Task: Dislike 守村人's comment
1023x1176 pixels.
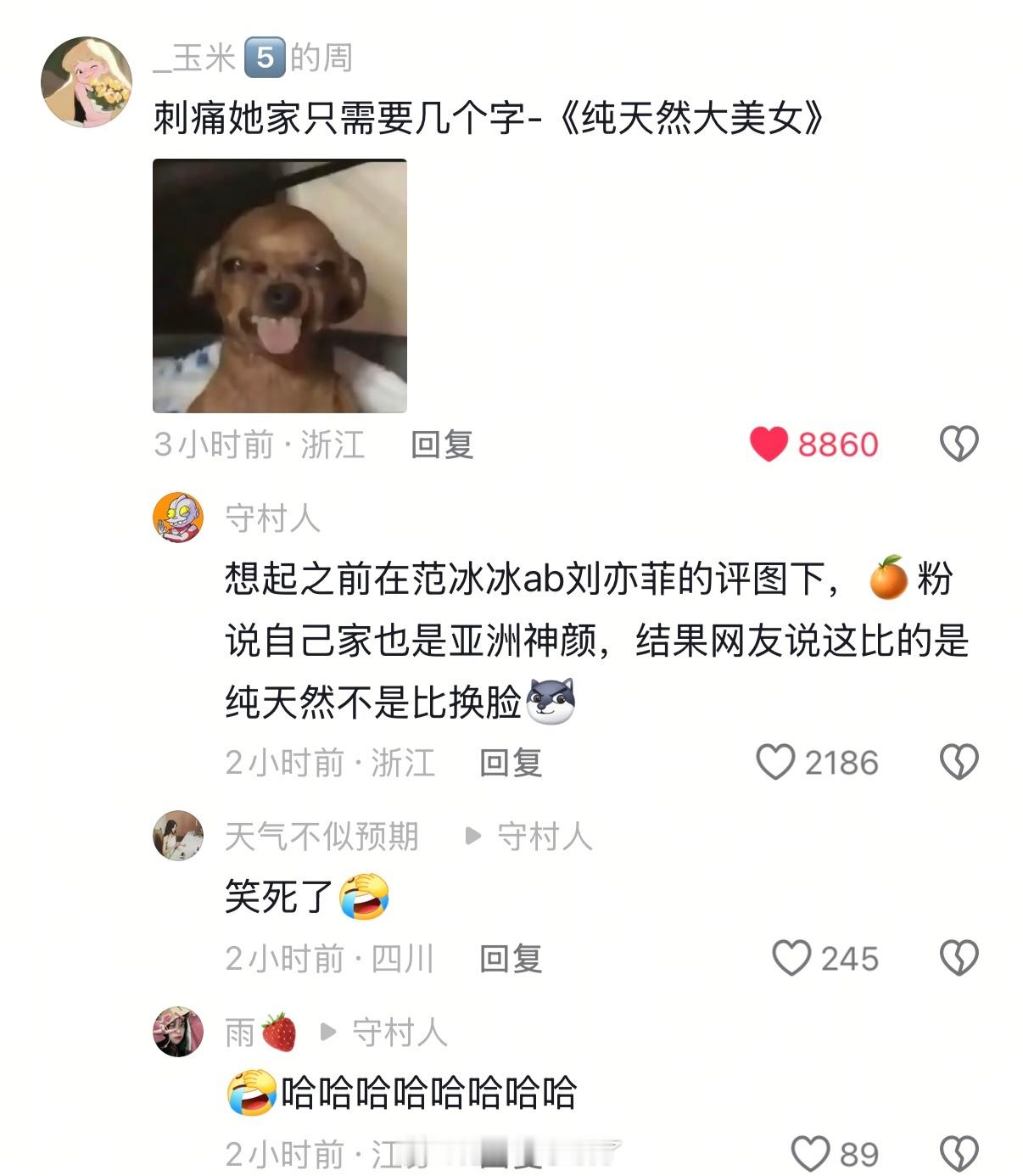Action: (x=959, y=762)
